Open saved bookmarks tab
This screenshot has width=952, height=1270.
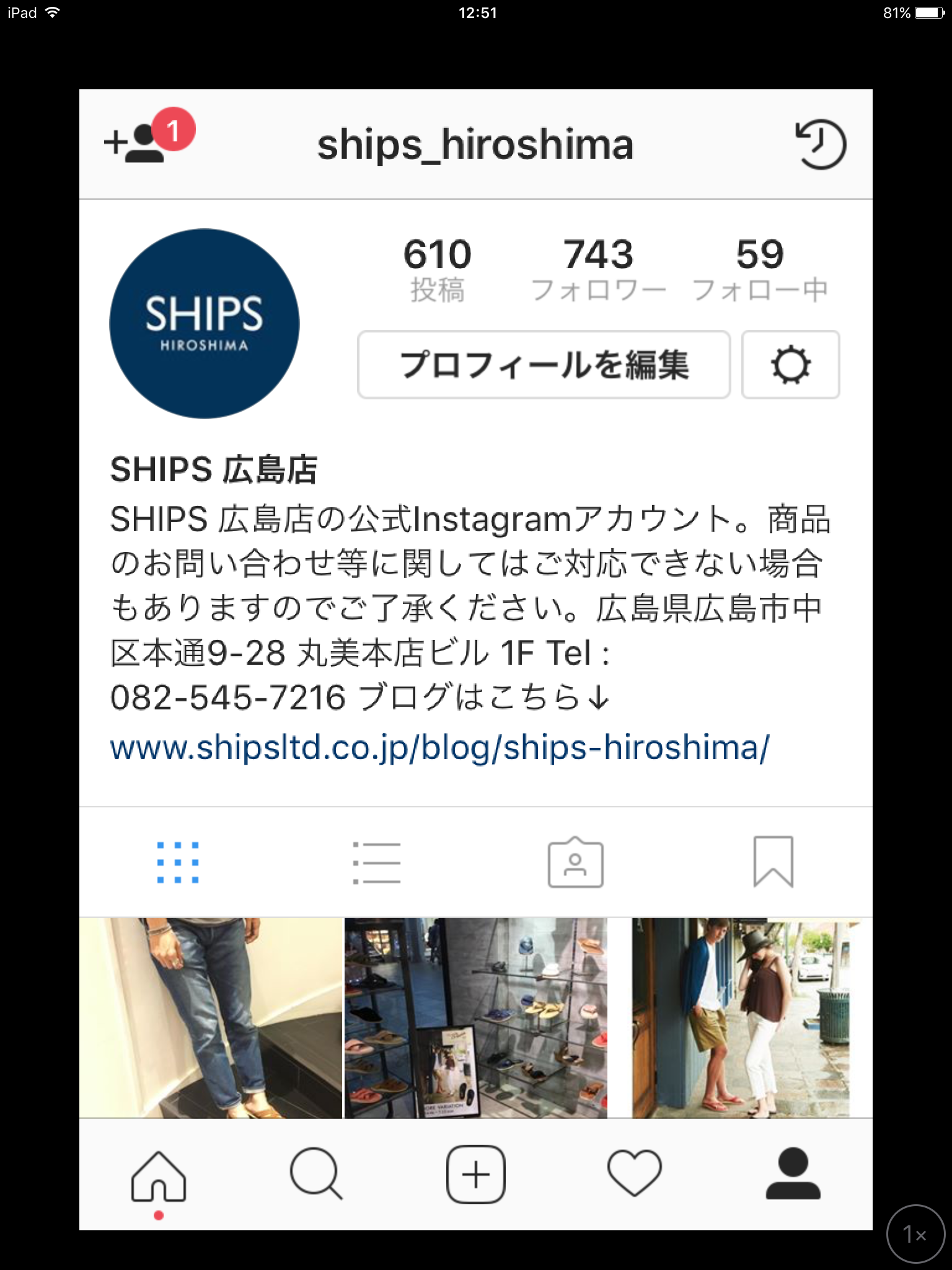pos(773,862)
